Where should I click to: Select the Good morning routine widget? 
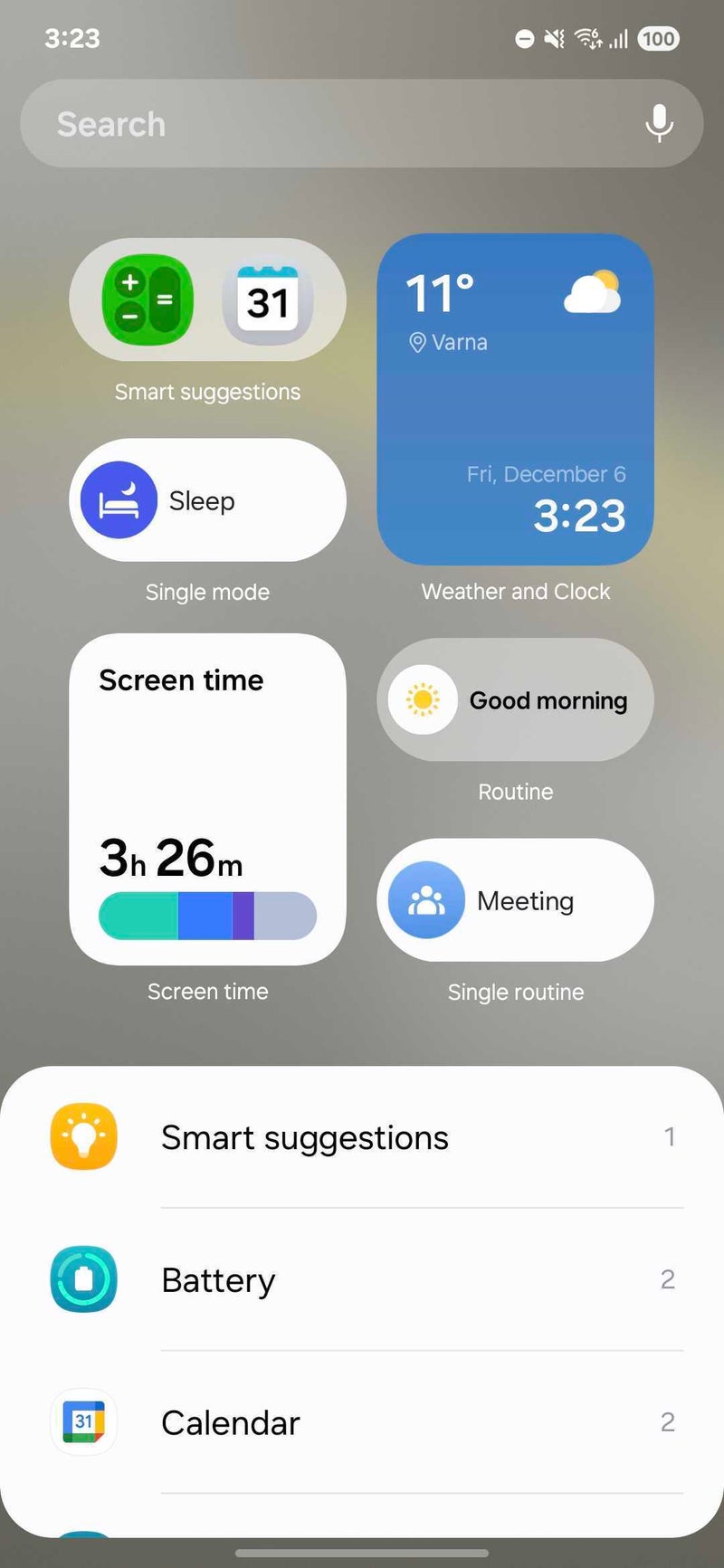515,700
